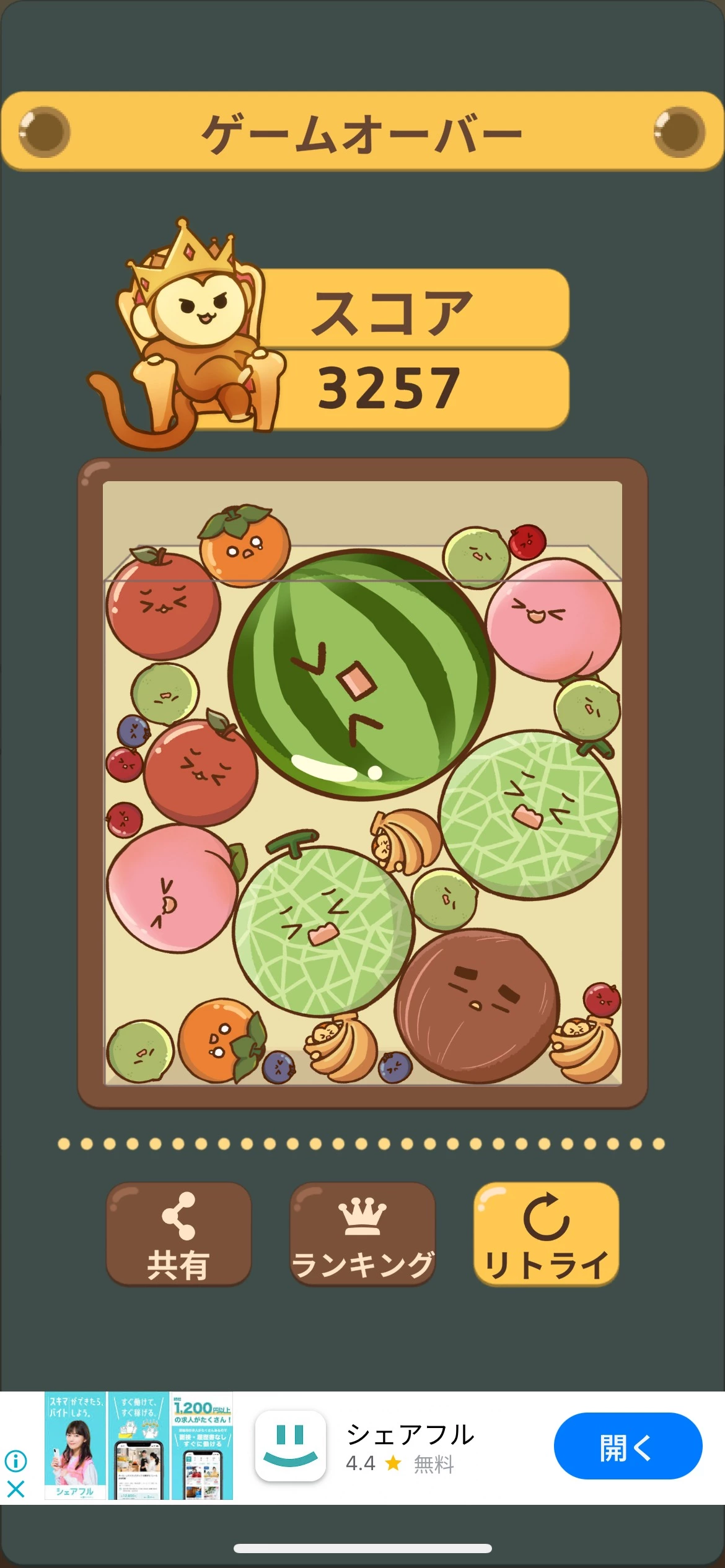Share the score with 共有 button
This screenshot has width=725, height=1568.
(x=178, y=1234)
